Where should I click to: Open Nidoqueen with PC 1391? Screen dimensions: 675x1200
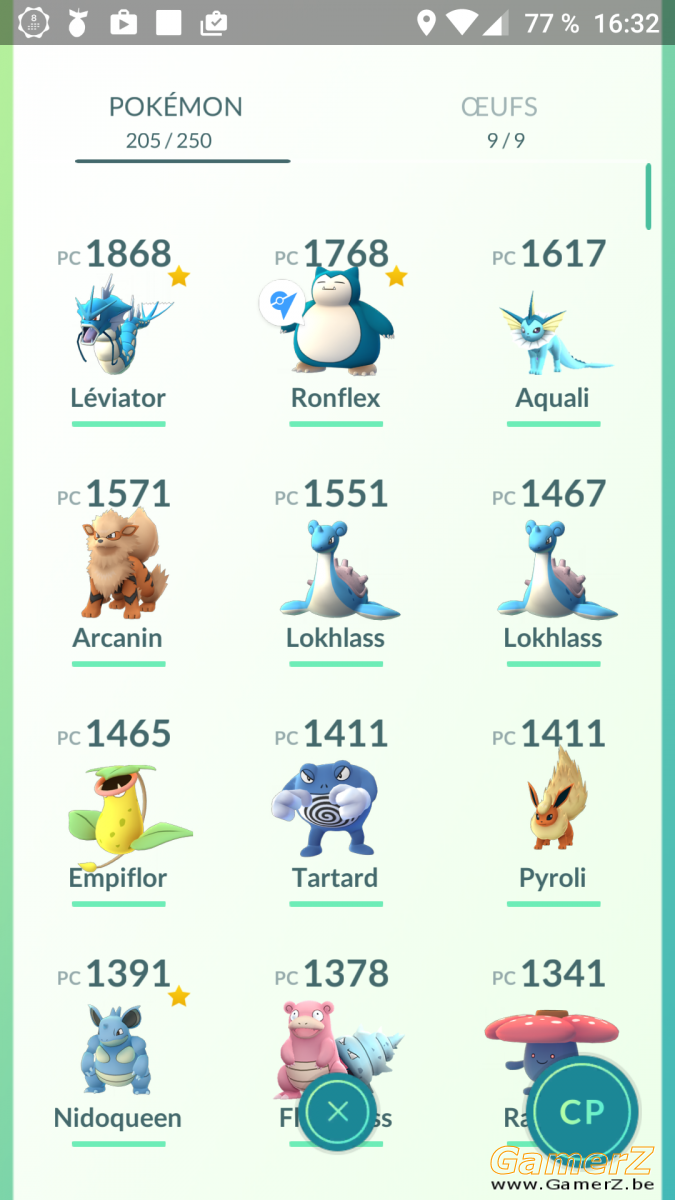tap(118, 1050)
